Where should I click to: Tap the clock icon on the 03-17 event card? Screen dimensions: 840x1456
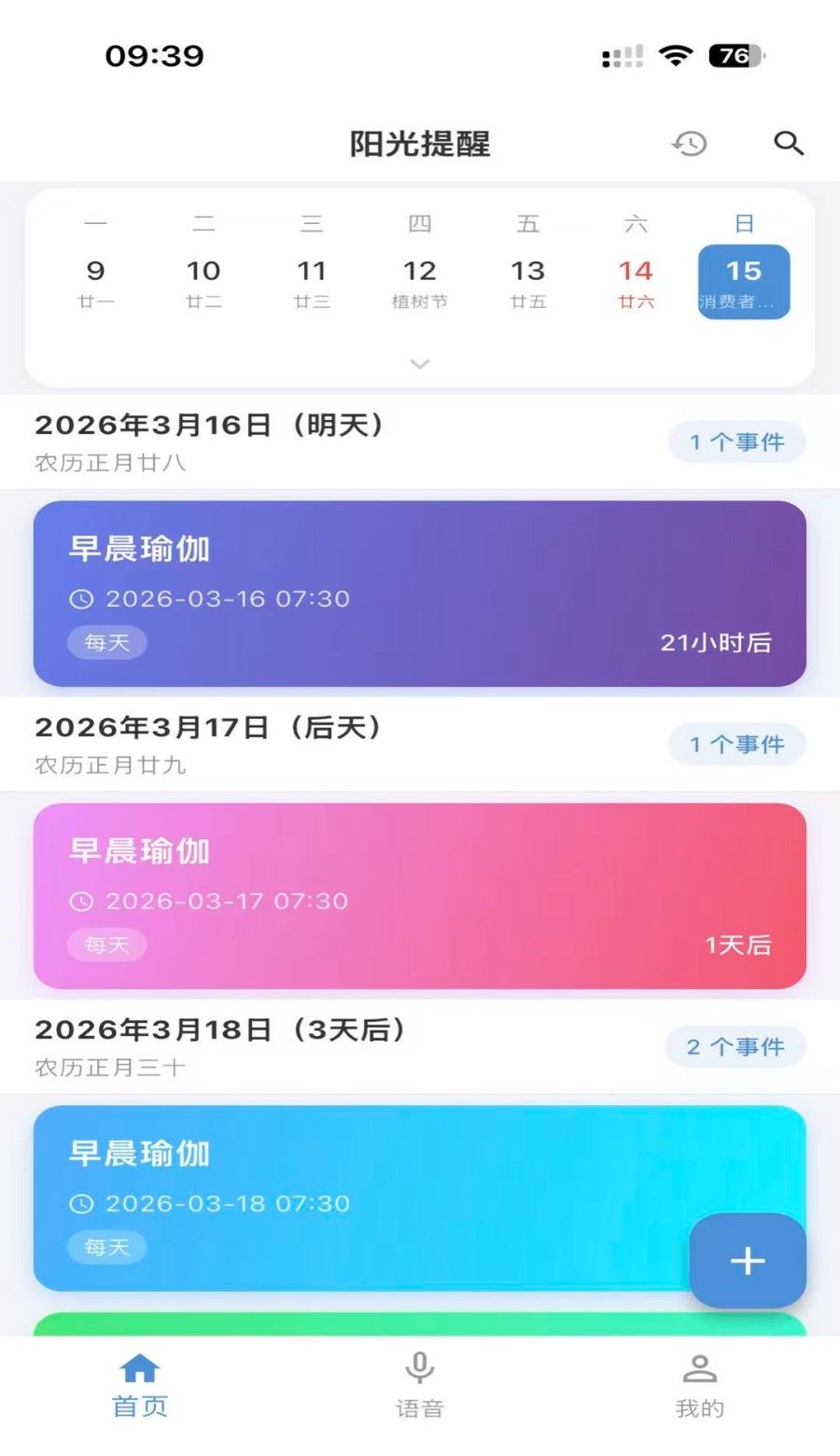81,901
